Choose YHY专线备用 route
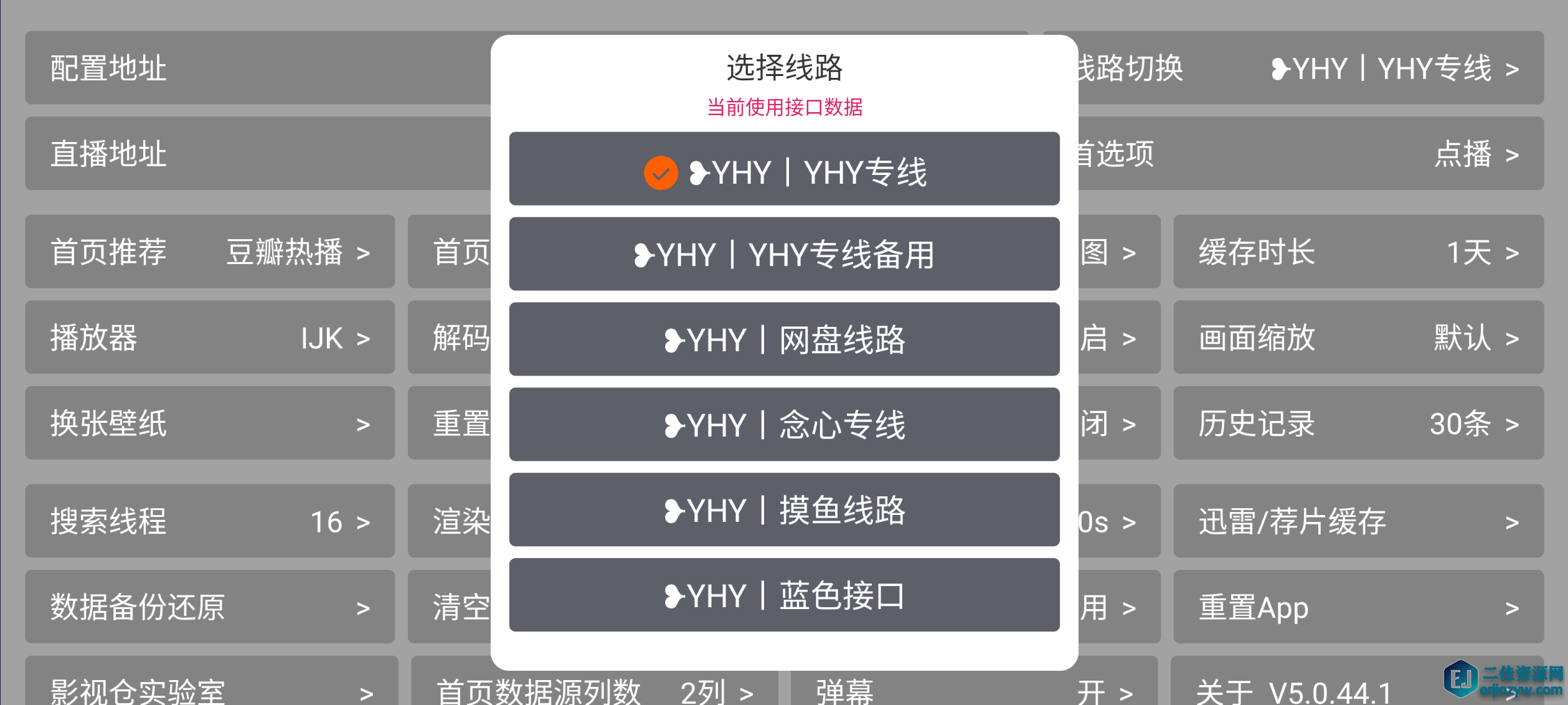The image size is (1568, 705). click(783, 254)
